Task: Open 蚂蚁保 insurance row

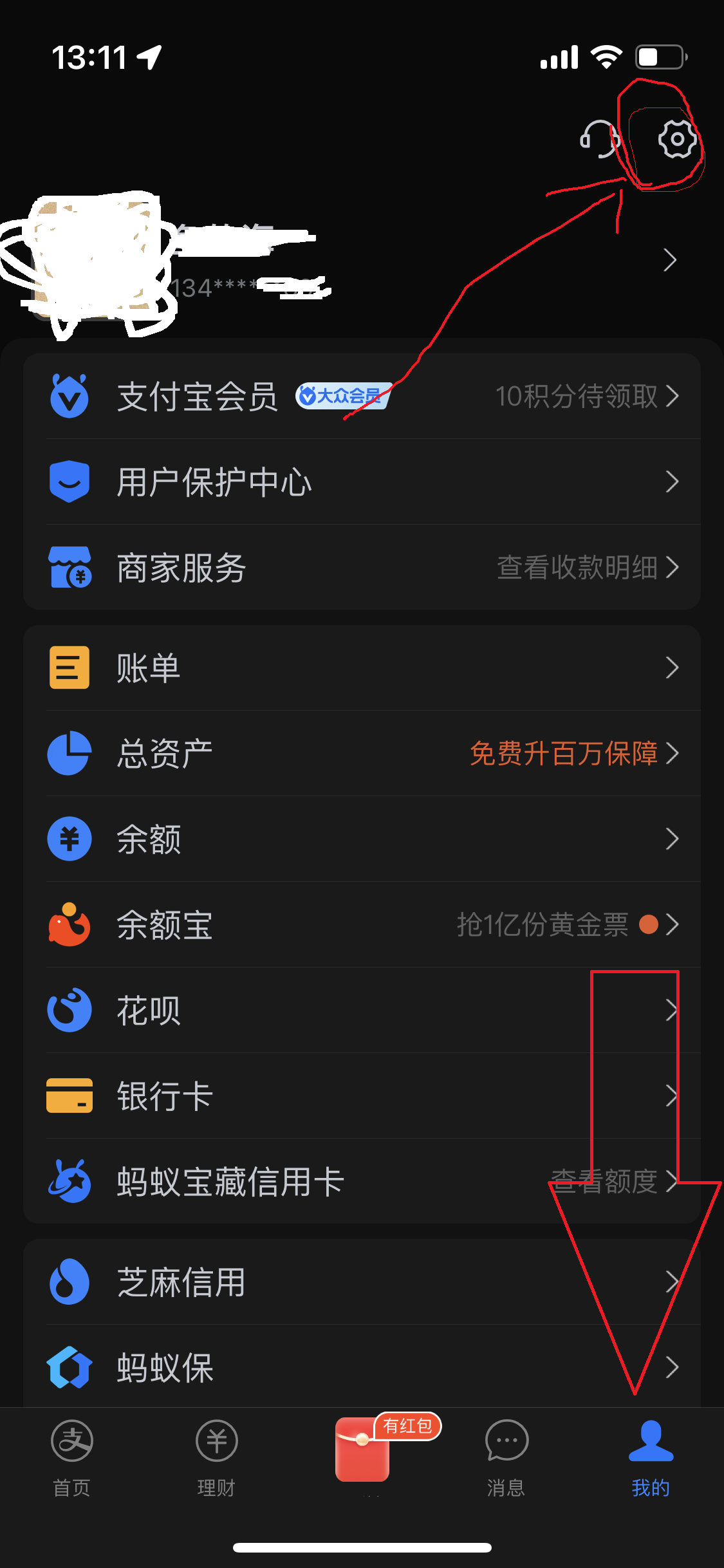Action: point(362,1366)
